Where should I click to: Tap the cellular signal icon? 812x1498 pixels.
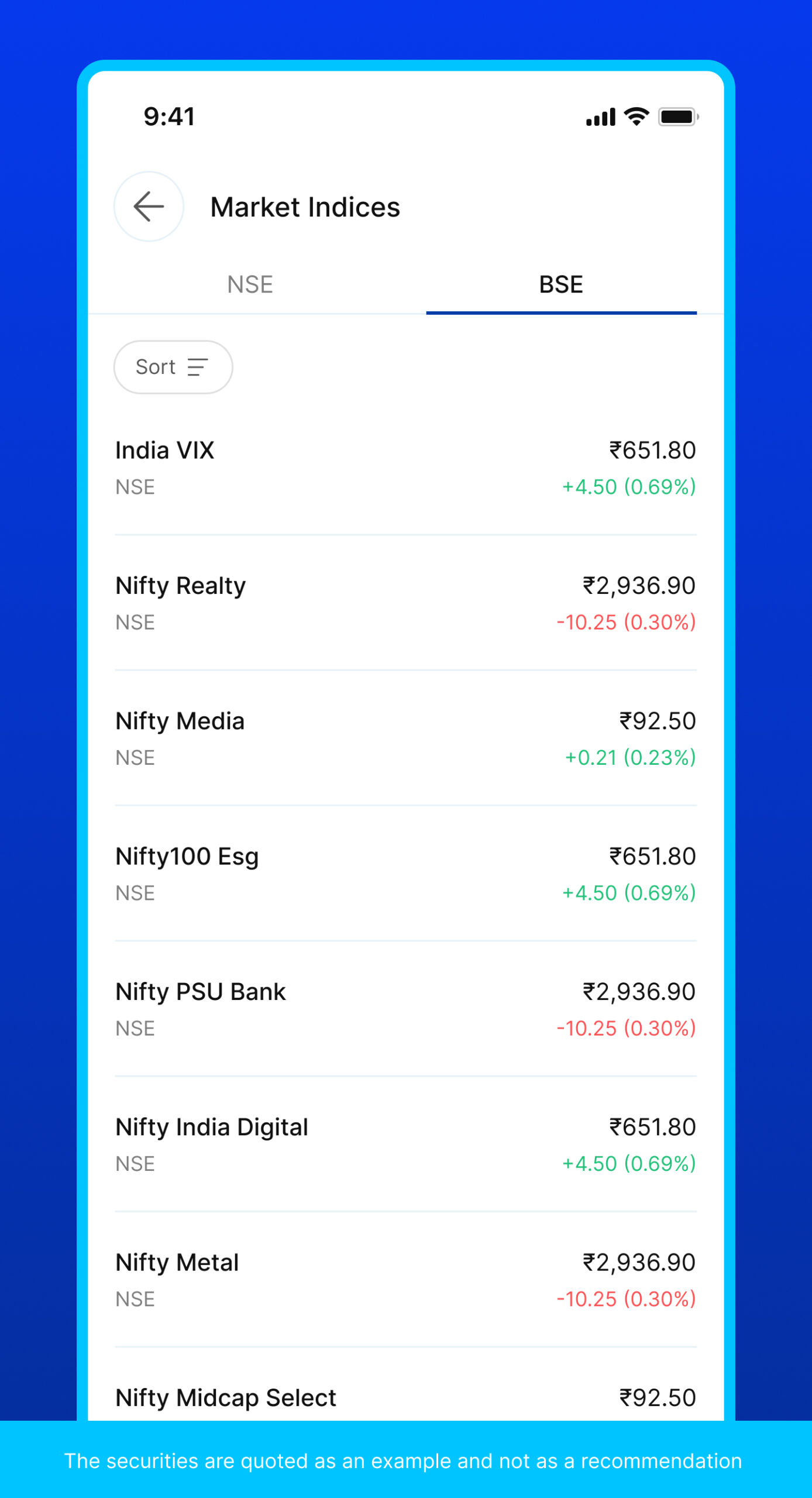(600, 116)
